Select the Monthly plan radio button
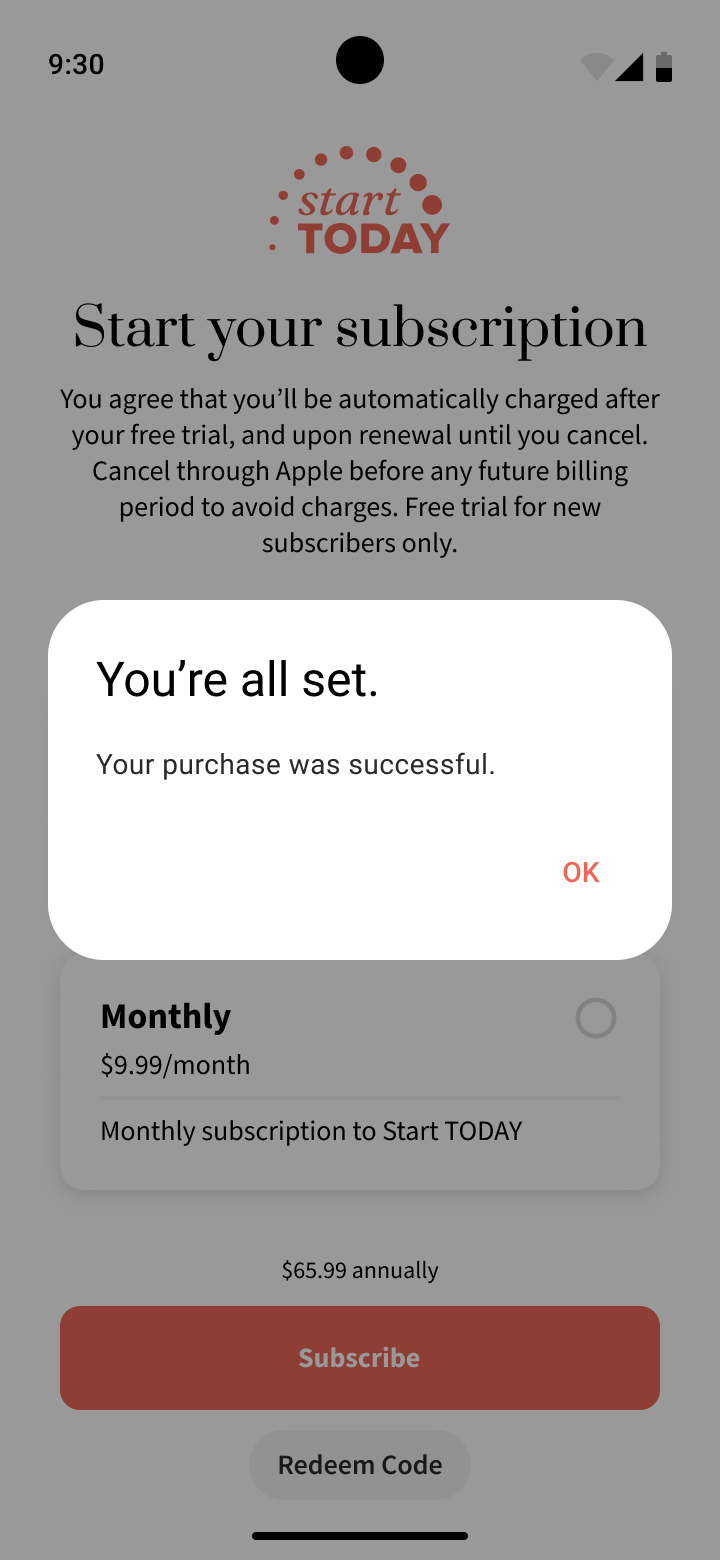720x1560 pixels. [595, 1019]
